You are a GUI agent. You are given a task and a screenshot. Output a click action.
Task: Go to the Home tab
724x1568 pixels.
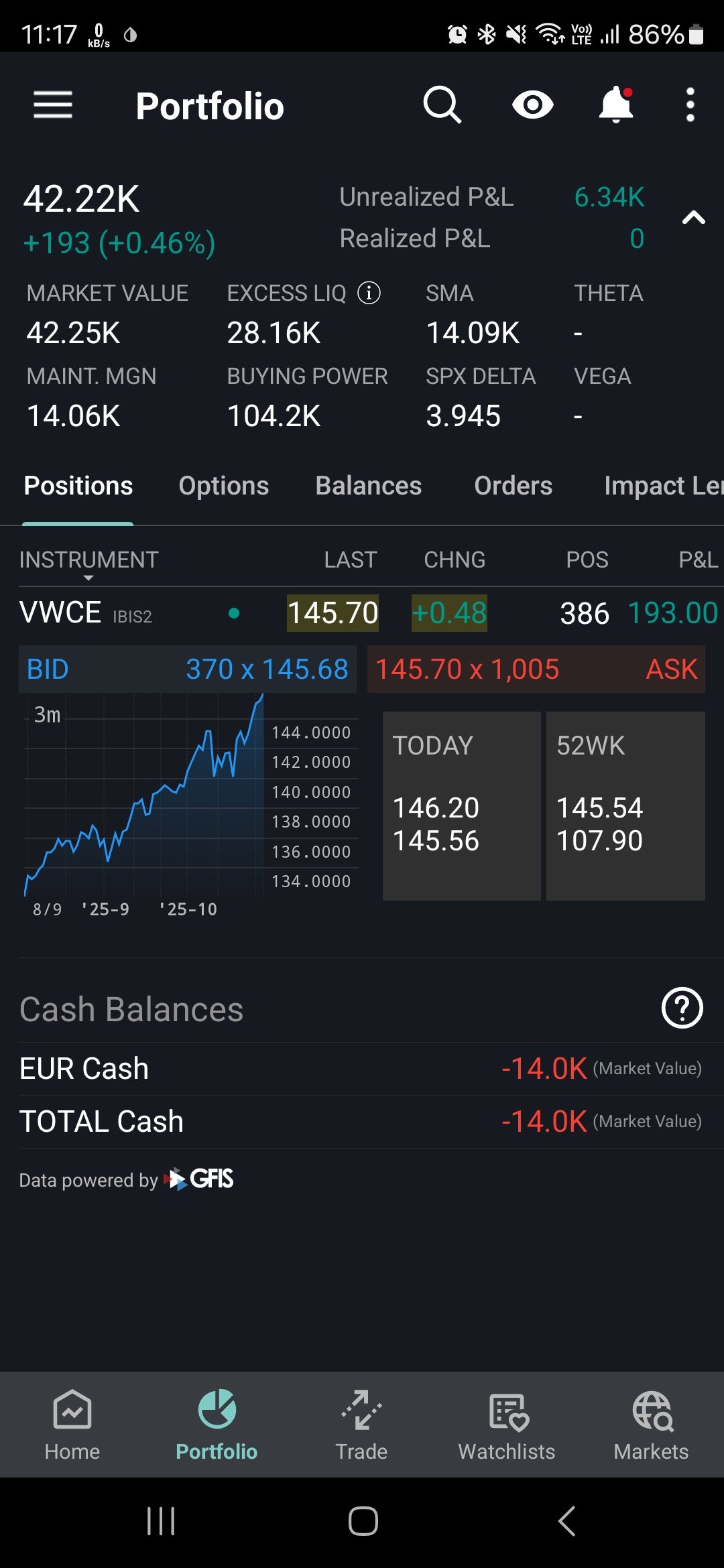click(x=72, y=1424)
